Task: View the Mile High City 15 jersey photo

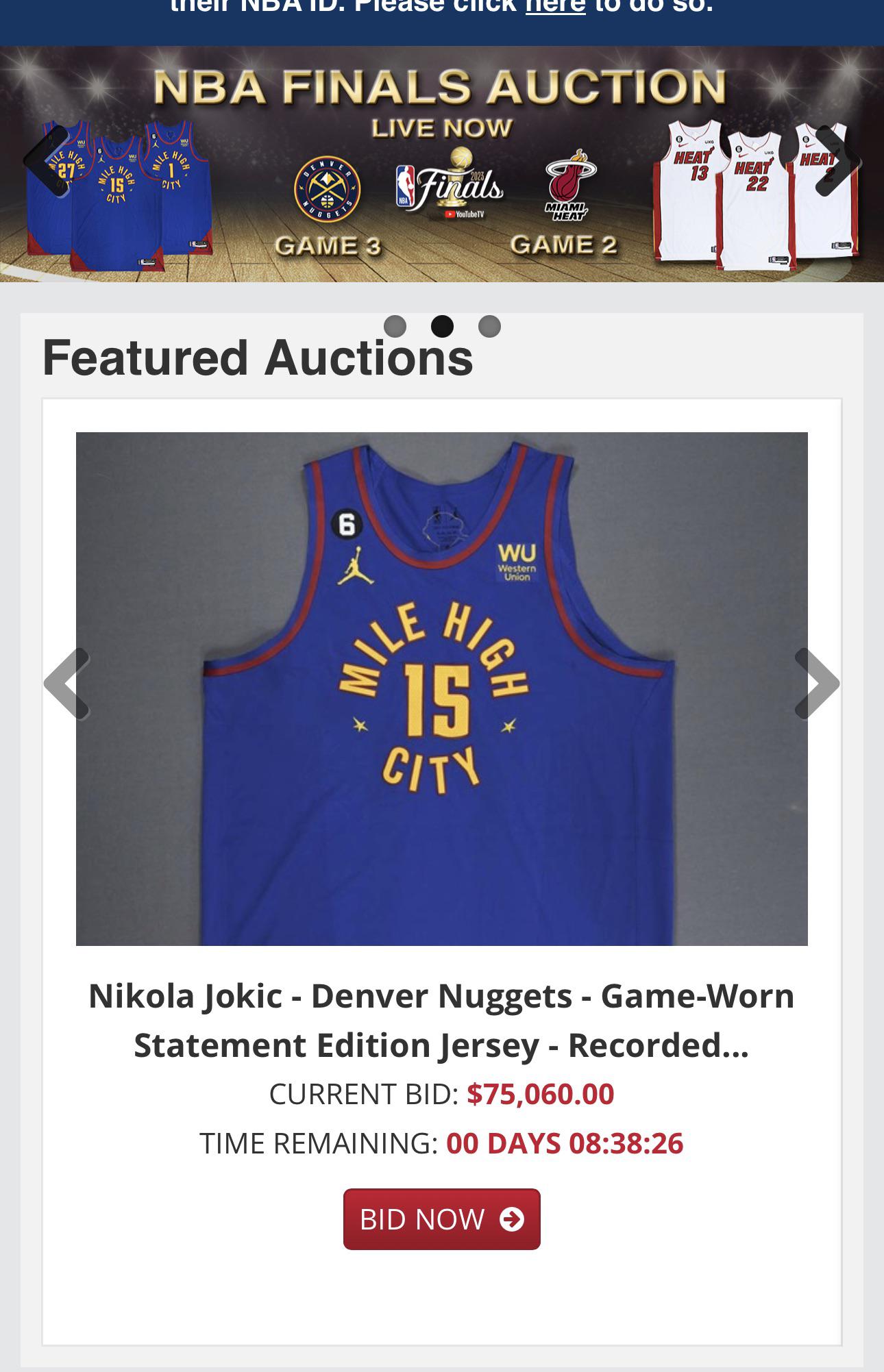Action: coord(441,688)
